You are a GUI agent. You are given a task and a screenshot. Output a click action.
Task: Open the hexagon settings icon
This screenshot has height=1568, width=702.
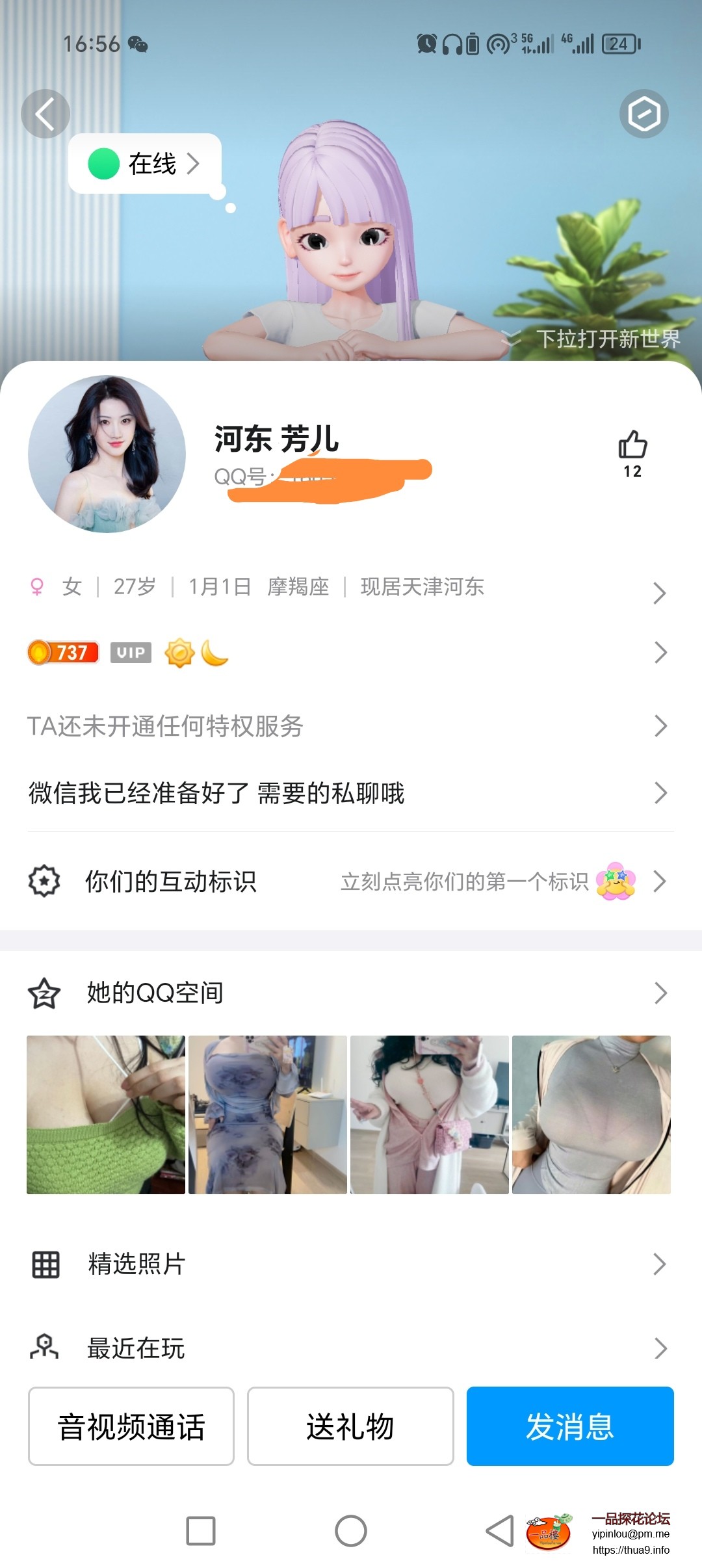[643, 114]
